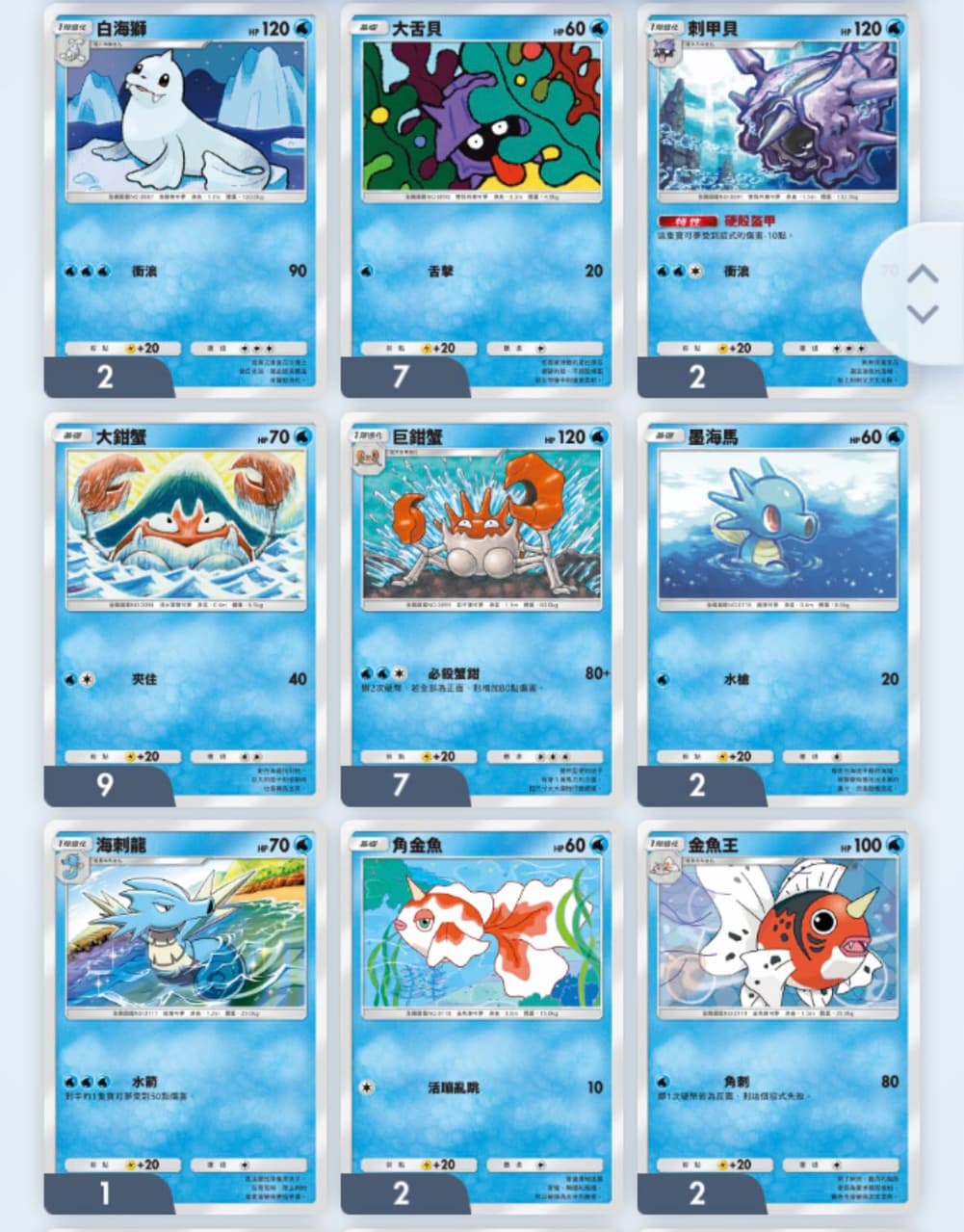Tap the up arrow on the floating scroller

(923, 275)
